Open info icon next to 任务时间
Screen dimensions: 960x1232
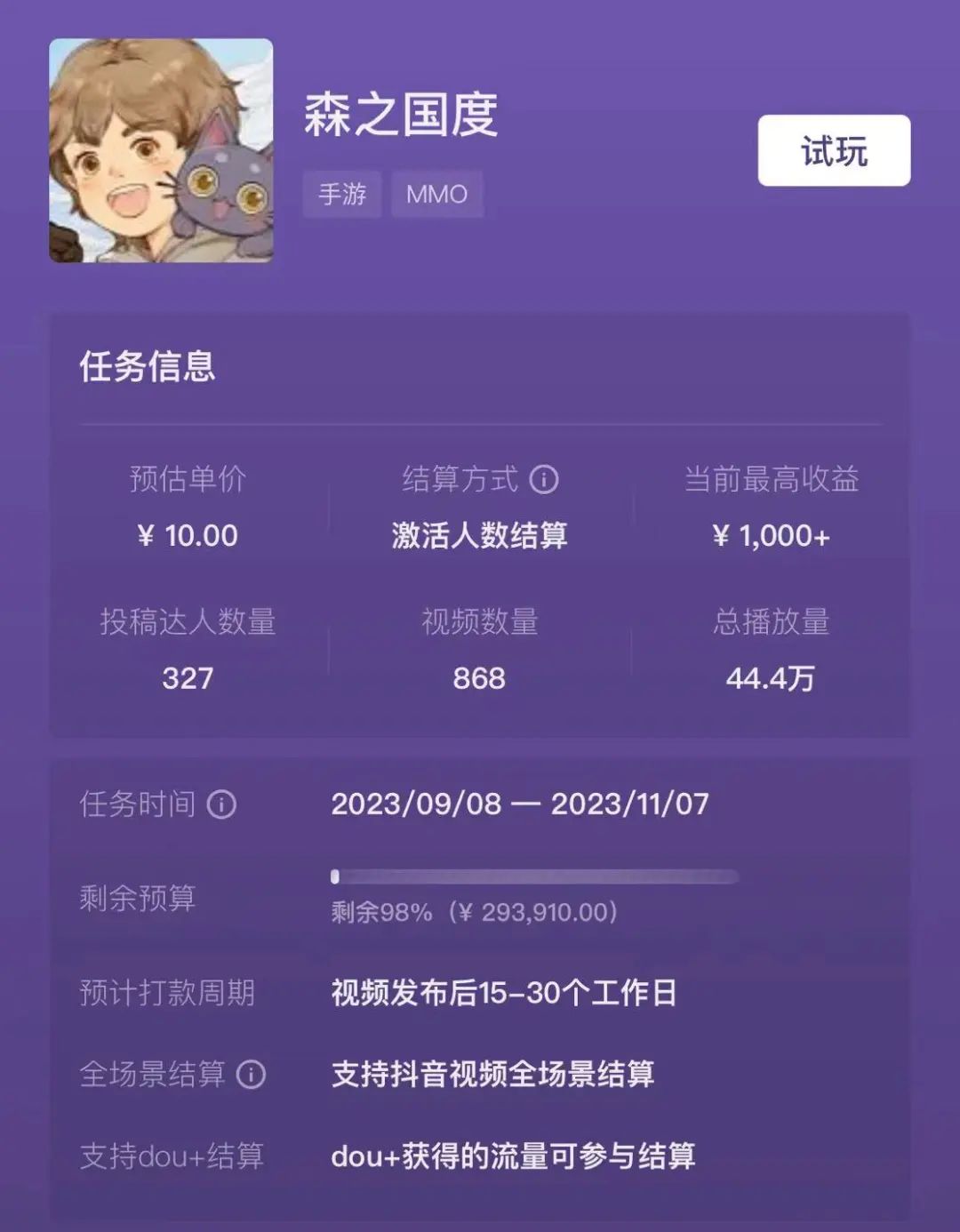[x=221, y=805]
